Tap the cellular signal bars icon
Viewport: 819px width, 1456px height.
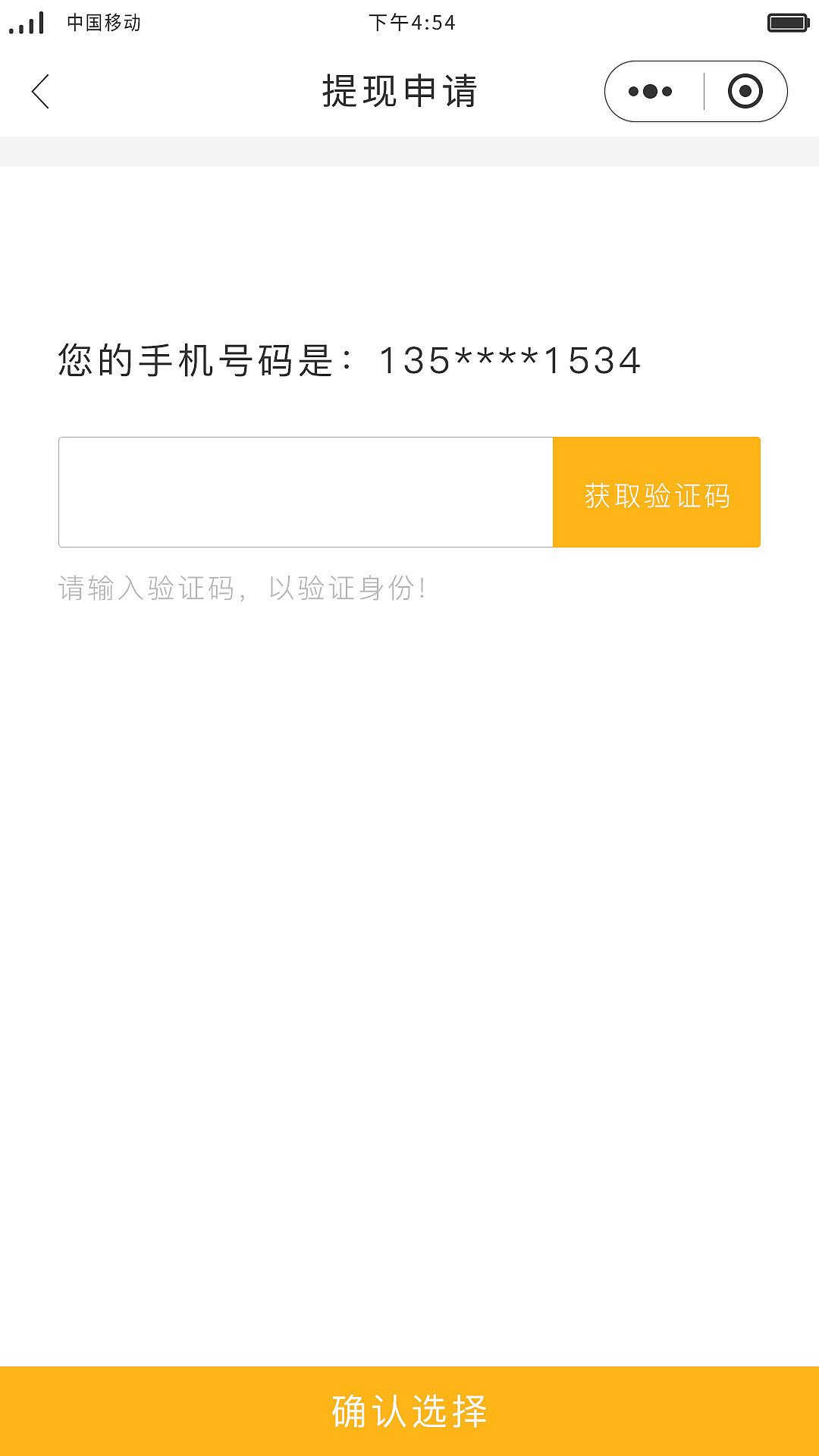(25, 23)
